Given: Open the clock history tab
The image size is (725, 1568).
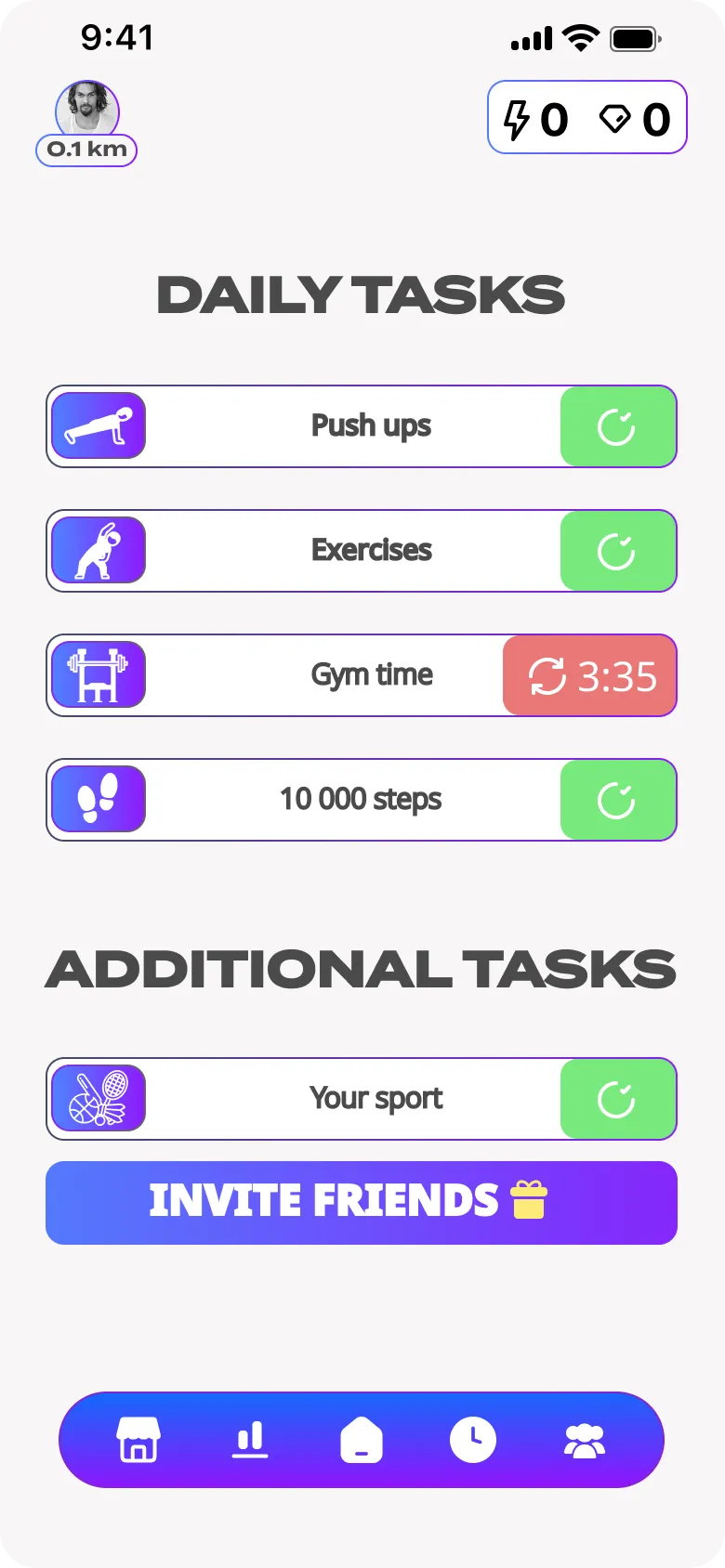Looking at the screenshot, I should tap(473, 1441).
